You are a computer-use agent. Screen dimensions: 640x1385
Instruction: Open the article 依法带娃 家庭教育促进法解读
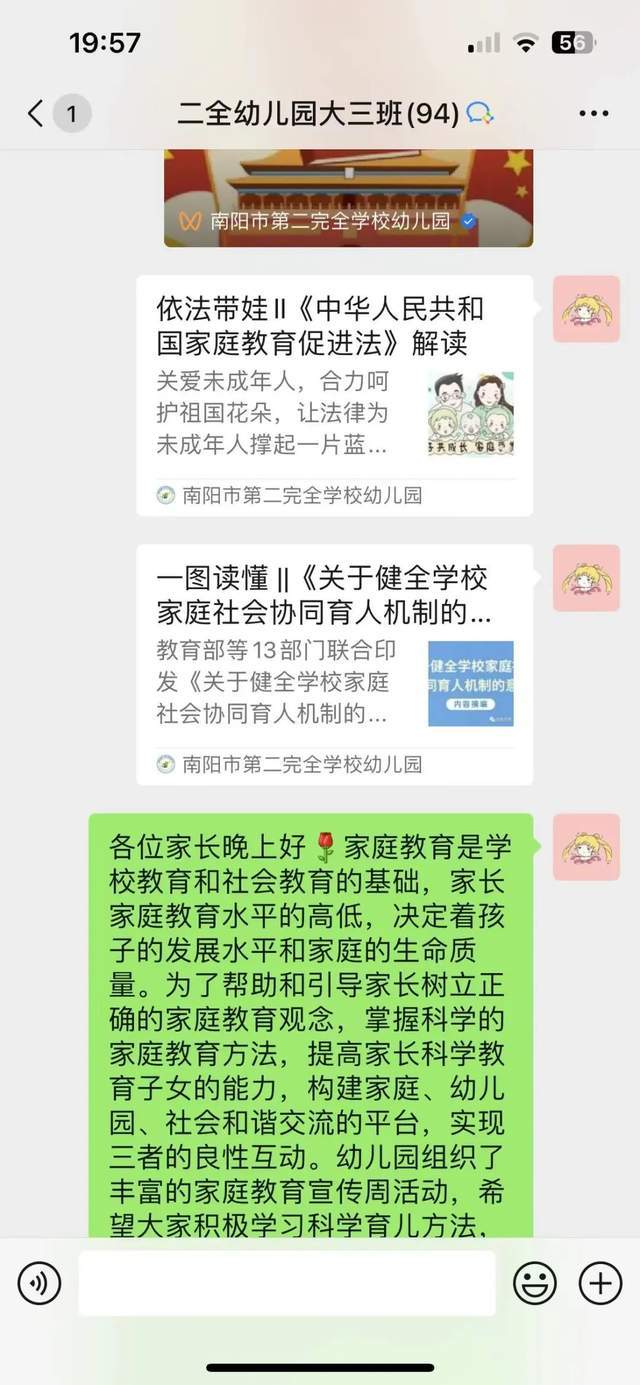(x=334, y=395)
